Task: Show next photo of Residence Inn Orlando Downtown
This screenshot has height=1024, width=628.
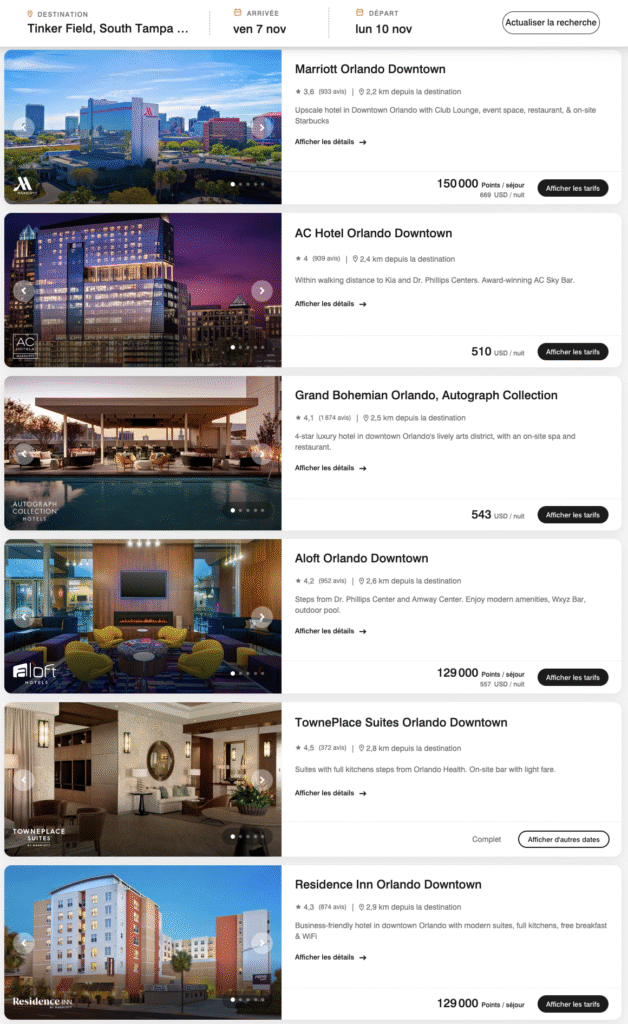Action: click(262, 943)
